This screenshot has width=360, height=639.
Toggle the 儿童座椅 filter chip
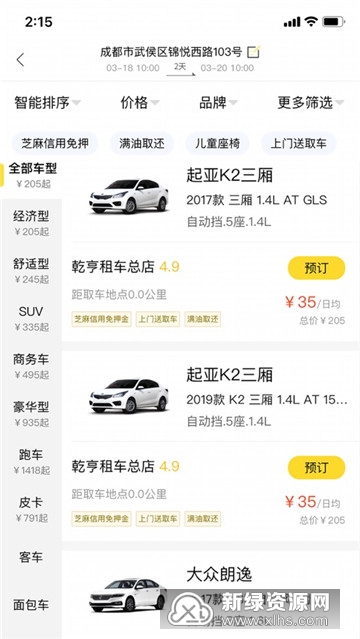(x=217, y=143)
